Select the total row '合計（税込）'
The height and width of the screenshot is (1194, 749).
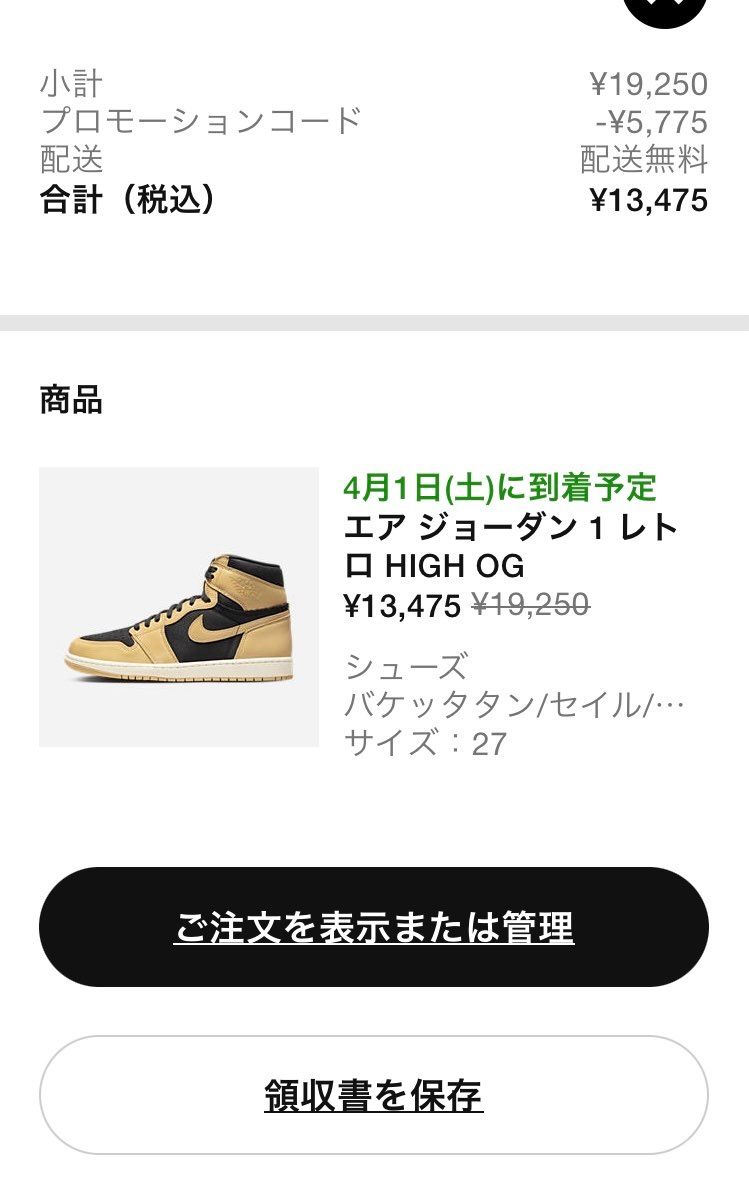(x=120, y=201)
